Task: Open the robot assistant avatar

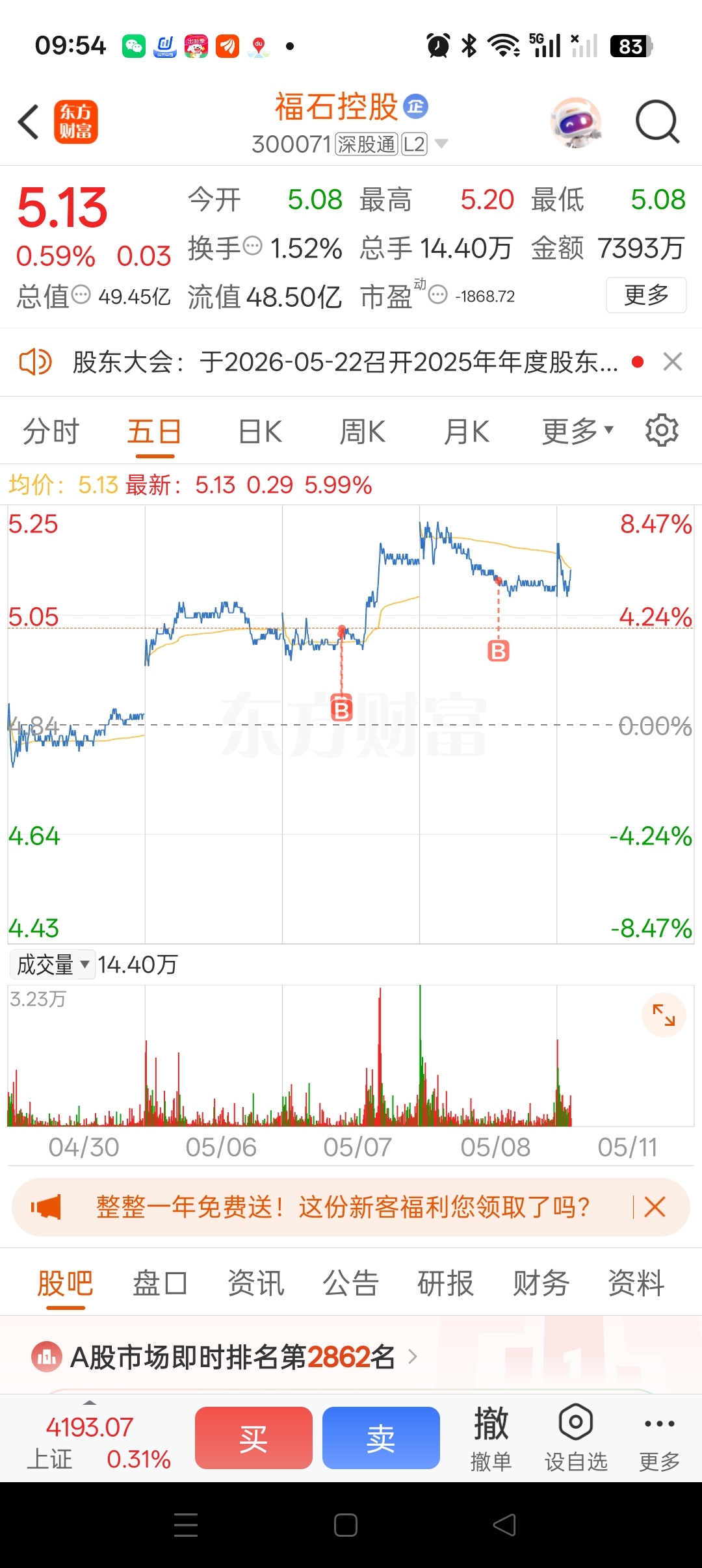Action: tap(575, 122)
